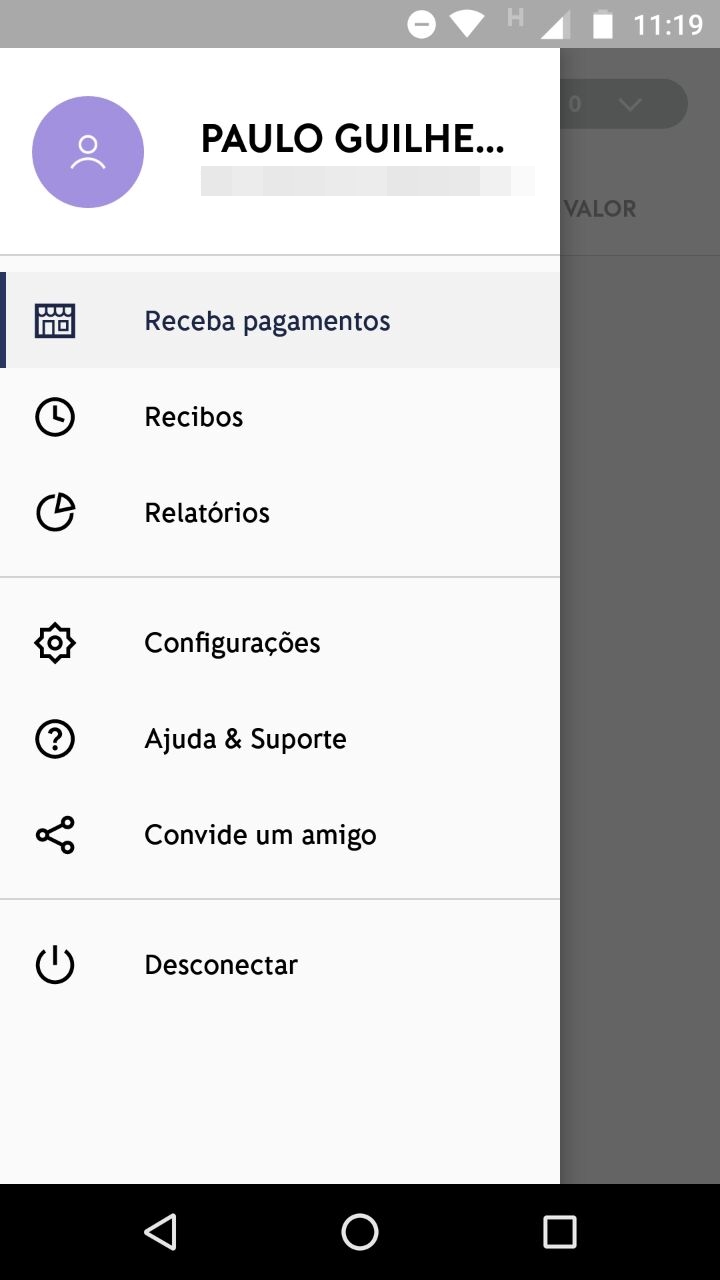The height and width of the screenshot is (1280, 720).
Task: Tap Desconectar to log out
Action: pos(280,964)
